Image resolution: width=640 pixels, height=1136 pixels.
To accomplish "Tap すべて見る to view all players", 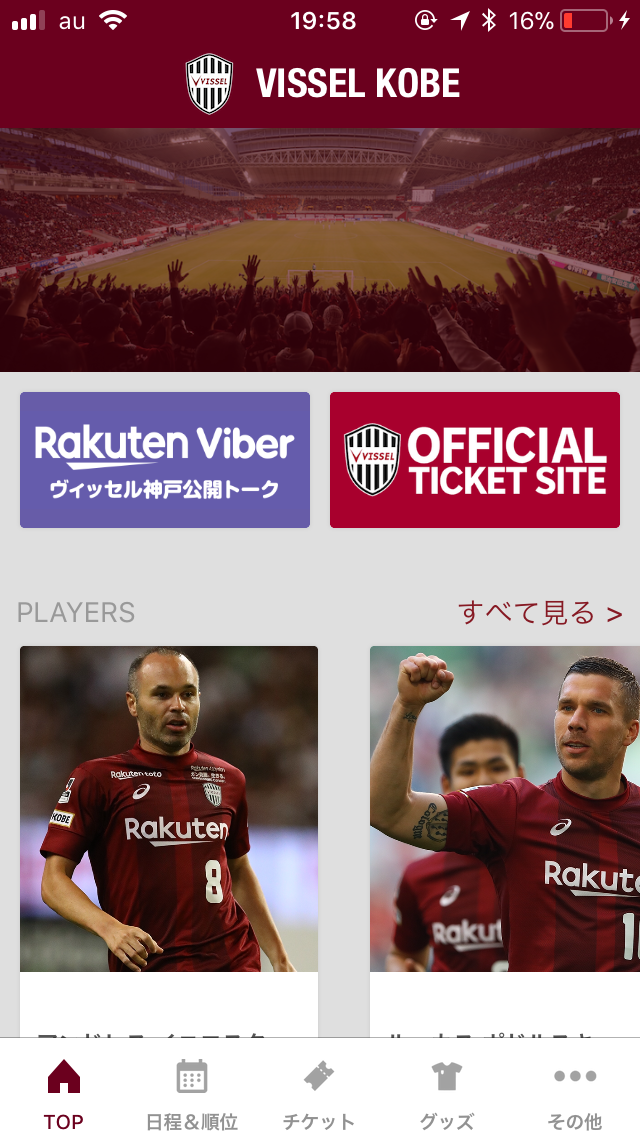I will coord(540,612).
